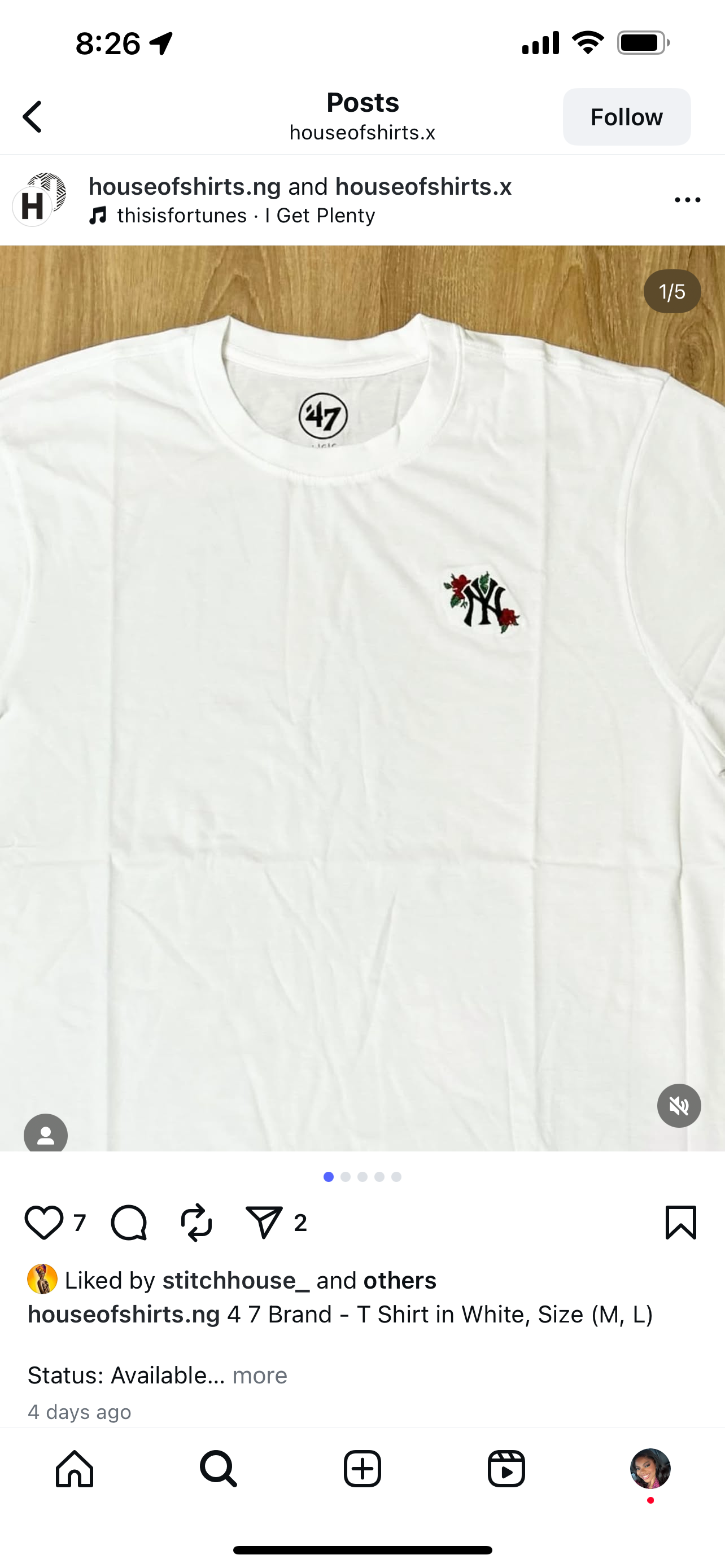Open my profile tab

[650, 1469]
